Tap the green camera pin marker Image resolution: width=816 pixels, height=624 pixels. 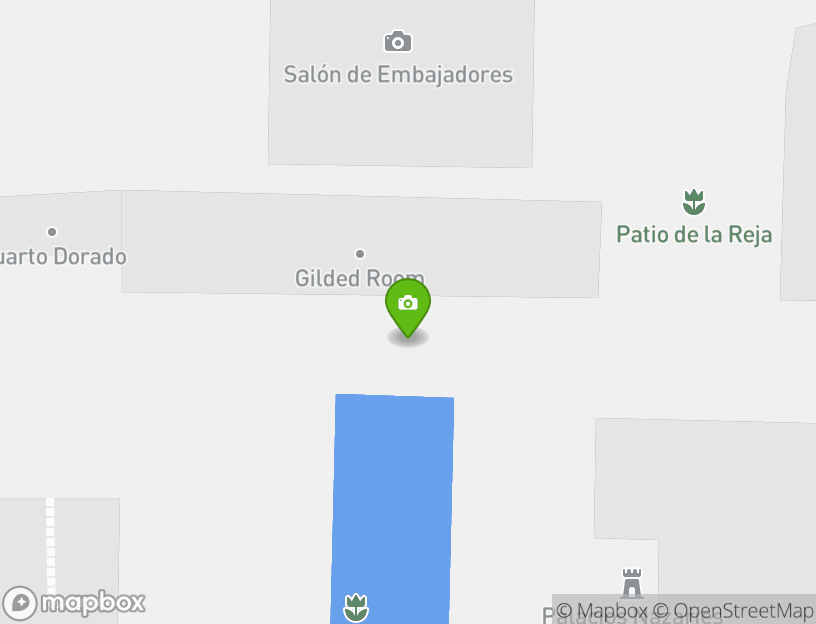[408, 304]
